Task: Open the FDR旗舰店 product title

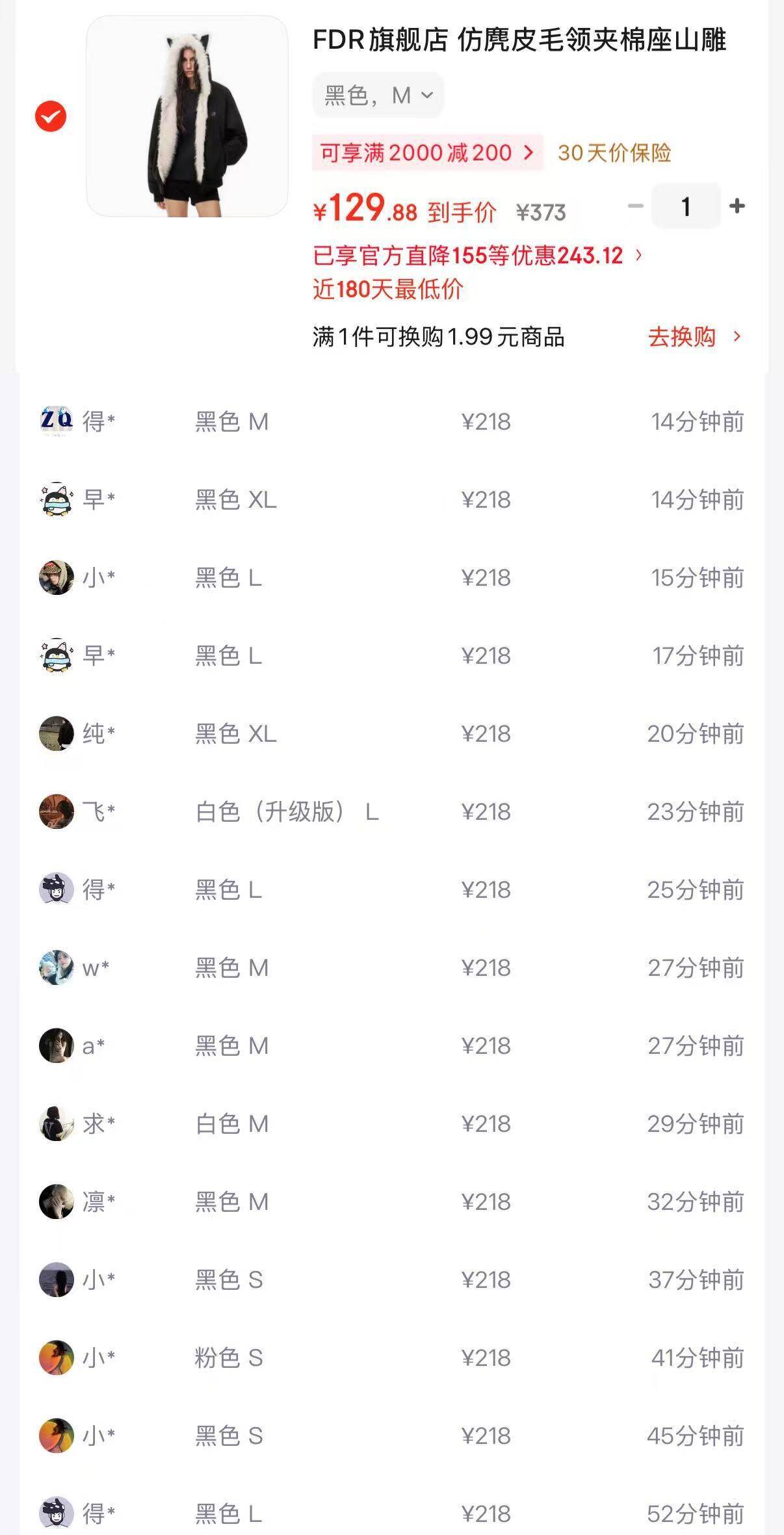Action: pos(519,40)
